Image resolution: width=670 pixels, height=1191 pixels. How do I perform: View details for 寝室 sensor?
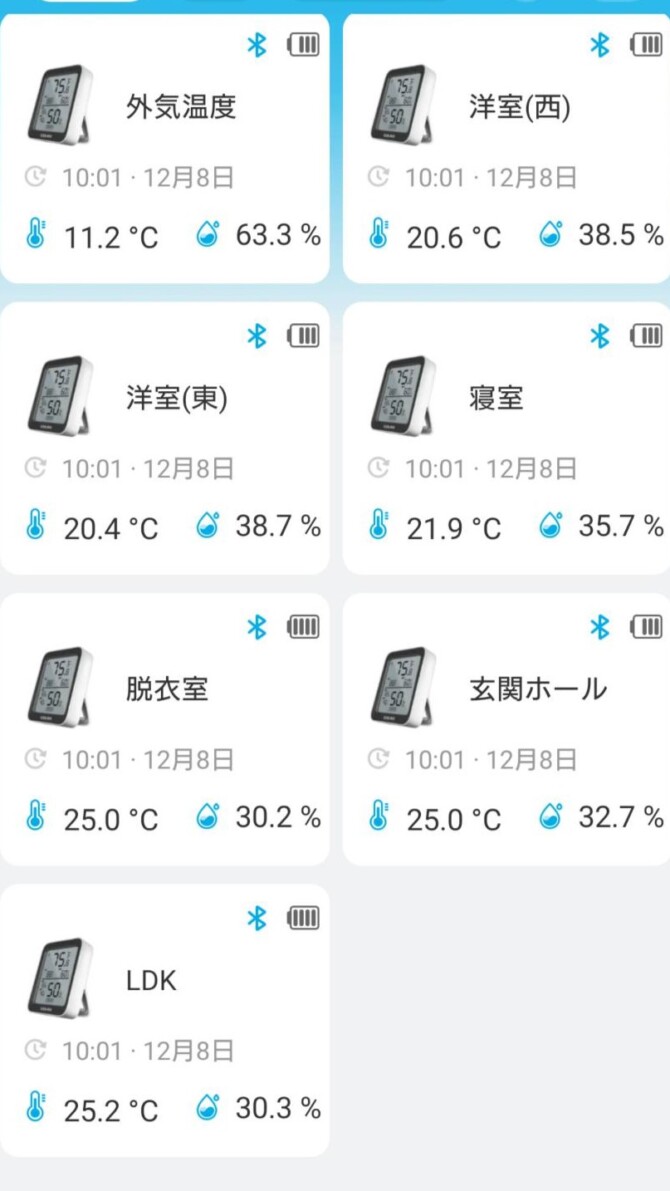click(507, 438)
